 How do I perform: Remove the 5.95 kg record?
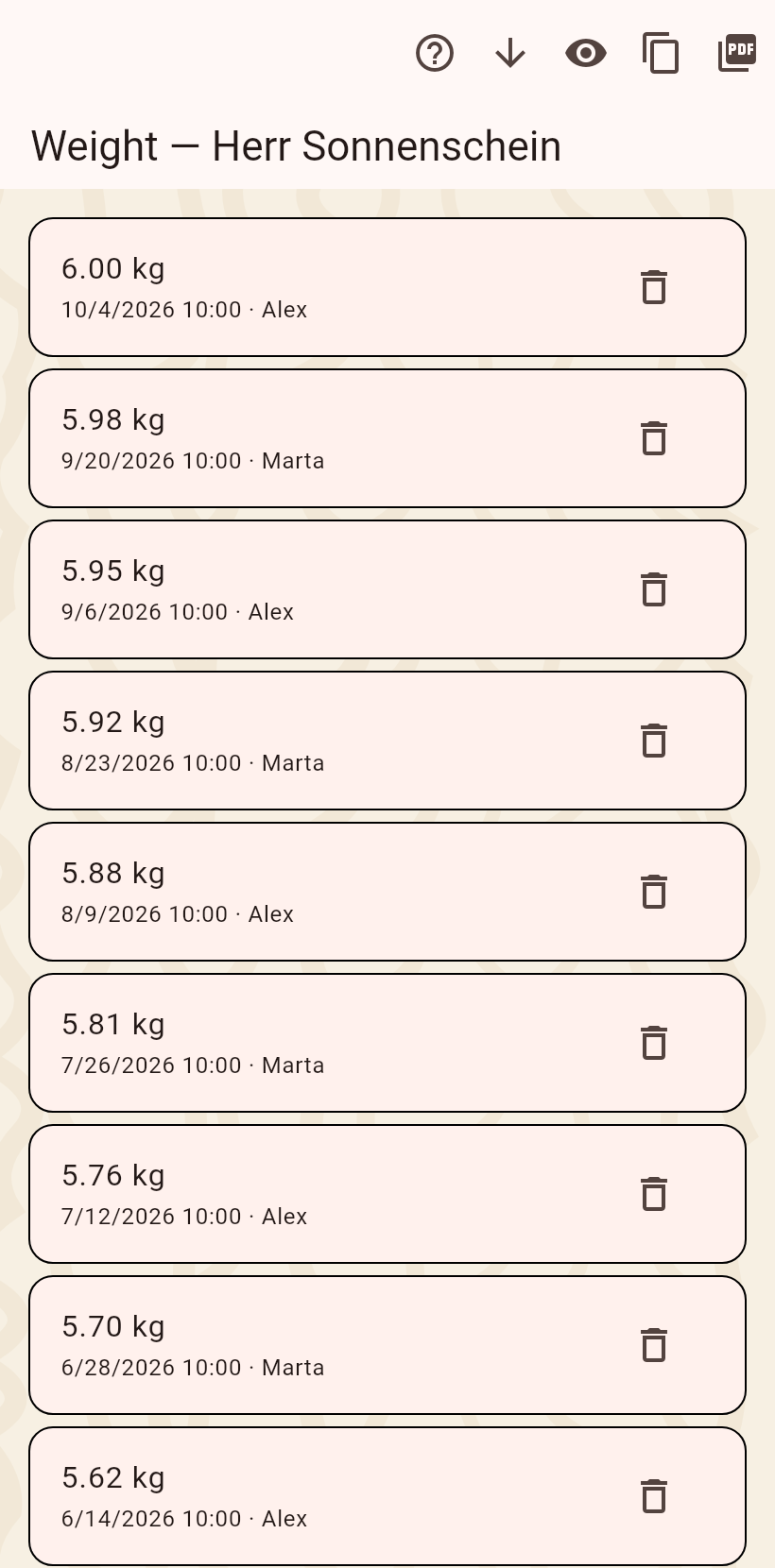coord(654,589)
